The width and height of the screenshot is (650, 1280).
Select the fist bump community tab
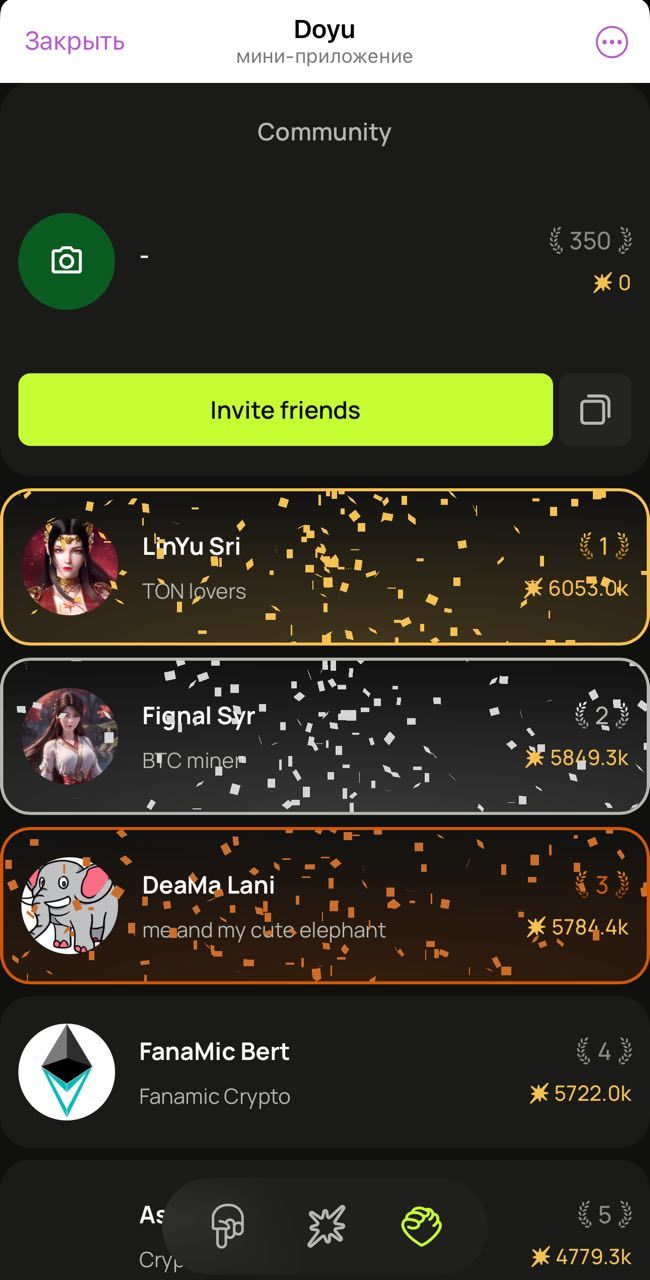click(x=421, y=1226)
